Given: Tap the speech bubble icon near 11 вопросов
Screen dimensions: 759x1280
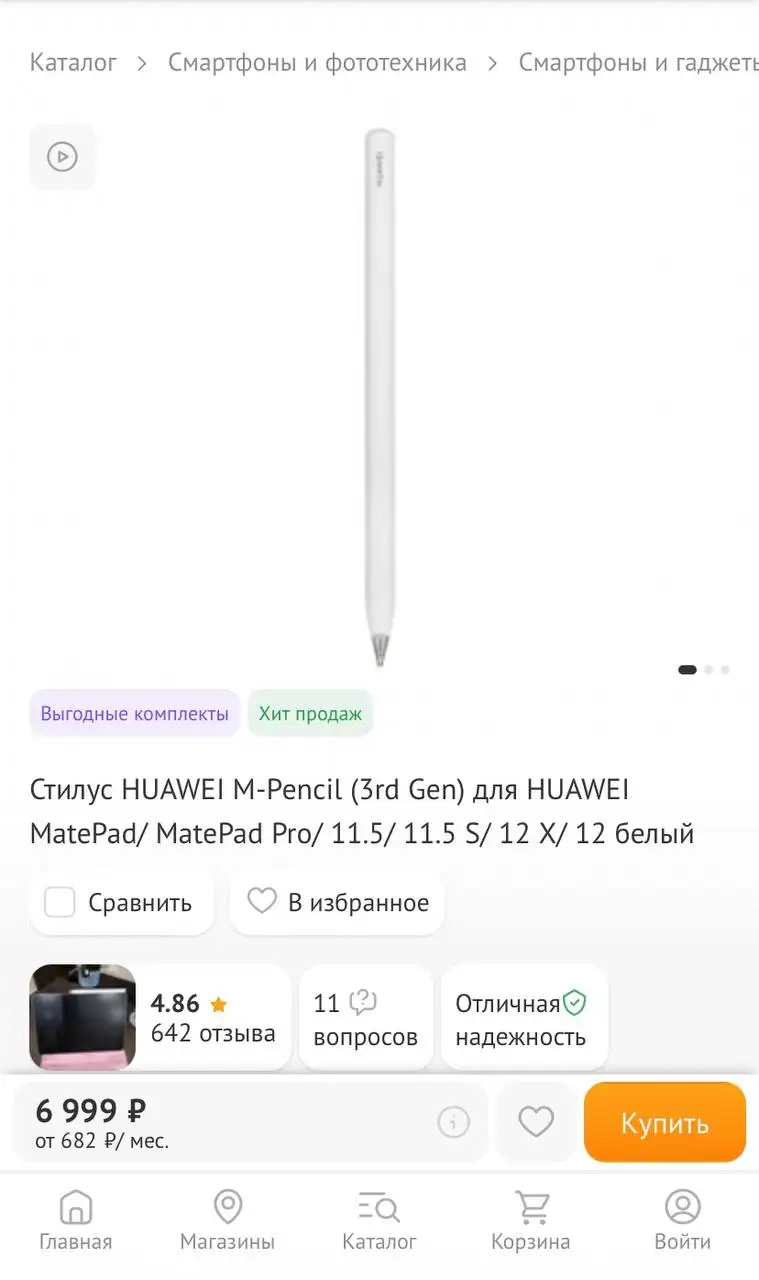Looking at the screenshot, I should coord(364,1000).
